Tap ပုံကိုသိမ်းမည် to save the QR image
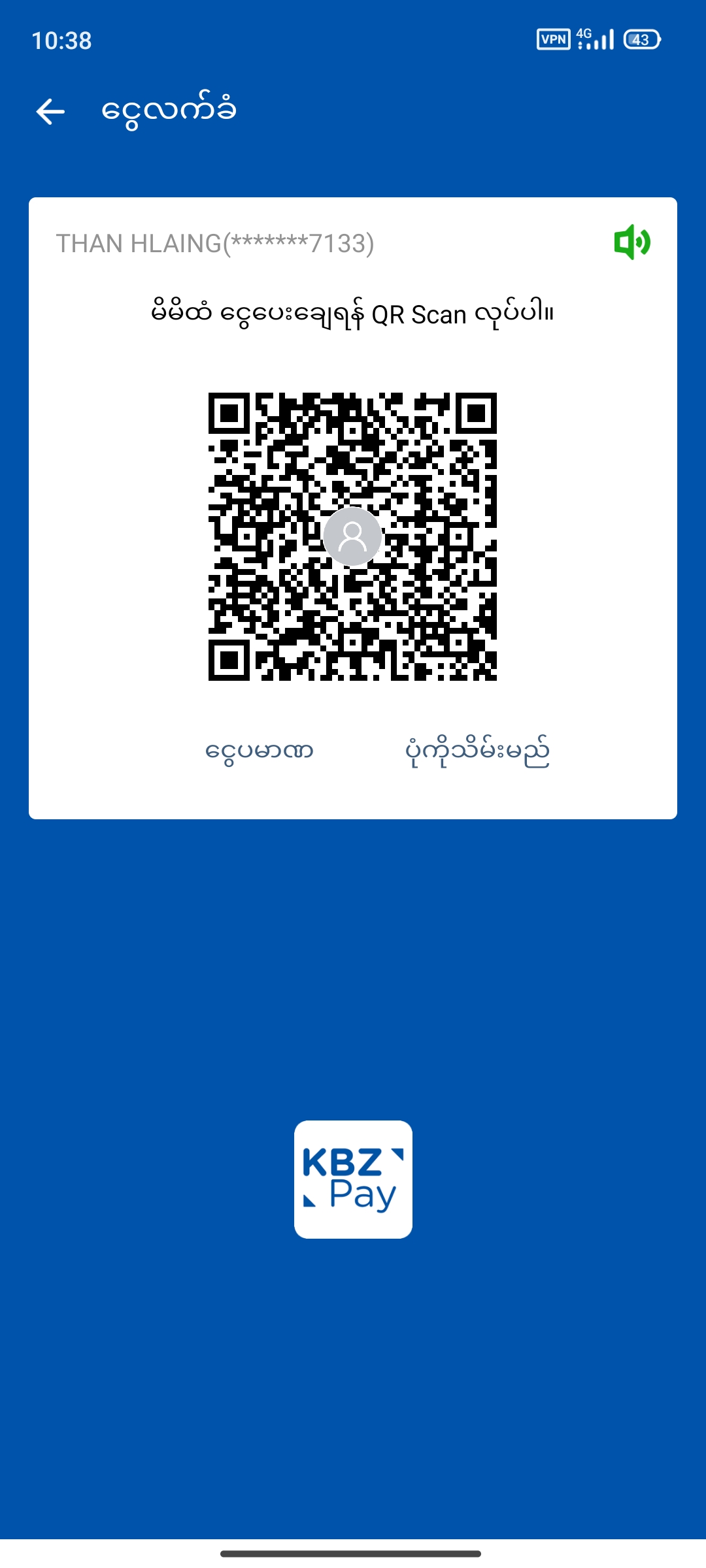The width and height of the screenshot is (706, 1568). click(477, 751)
